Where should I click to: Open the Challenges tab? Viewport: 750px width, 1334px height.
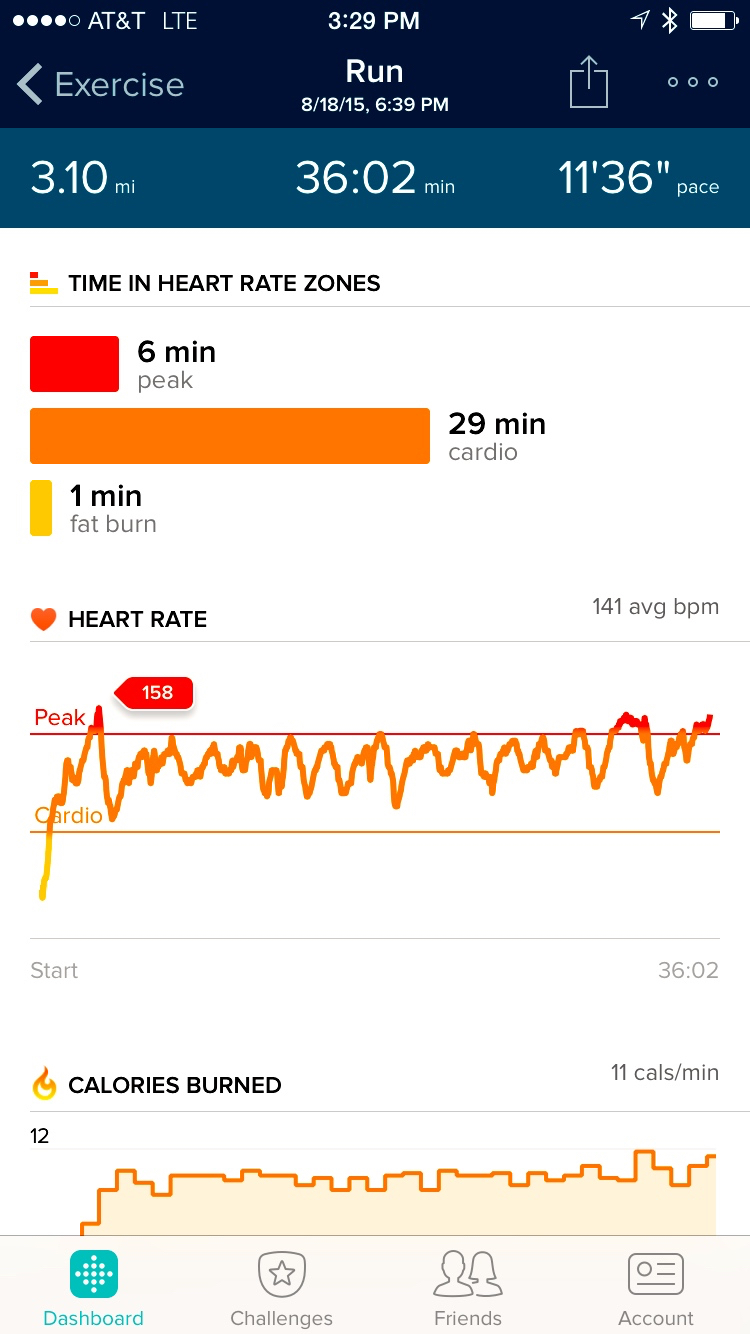coord(281,1289)
